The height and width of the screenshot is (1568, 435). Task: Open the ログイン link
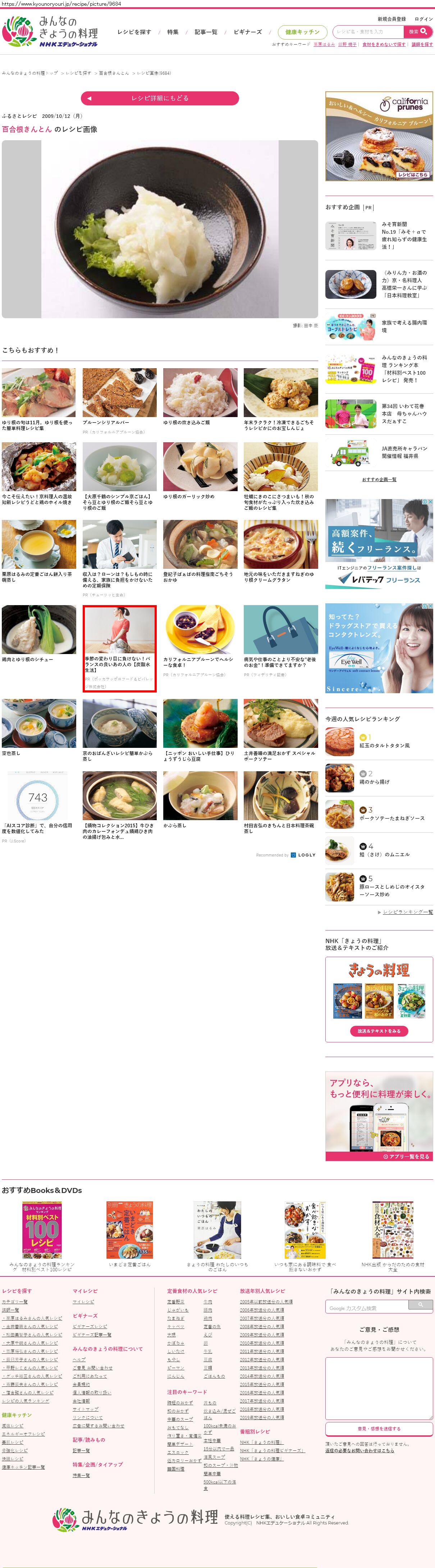point(423,19)
